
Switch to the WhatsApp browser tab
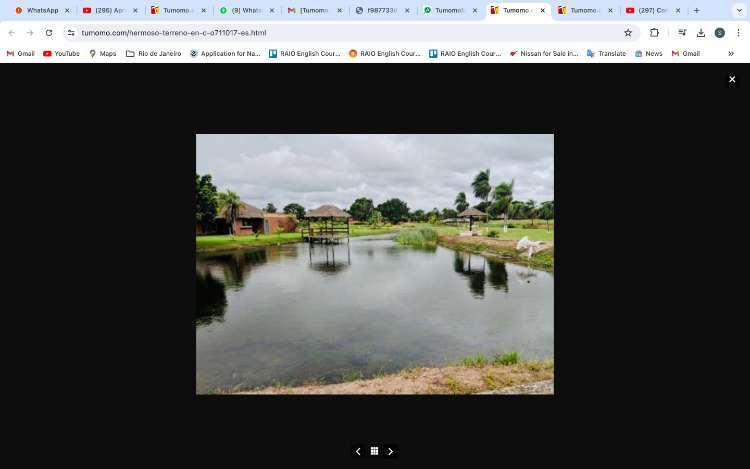tap(40, 10)
